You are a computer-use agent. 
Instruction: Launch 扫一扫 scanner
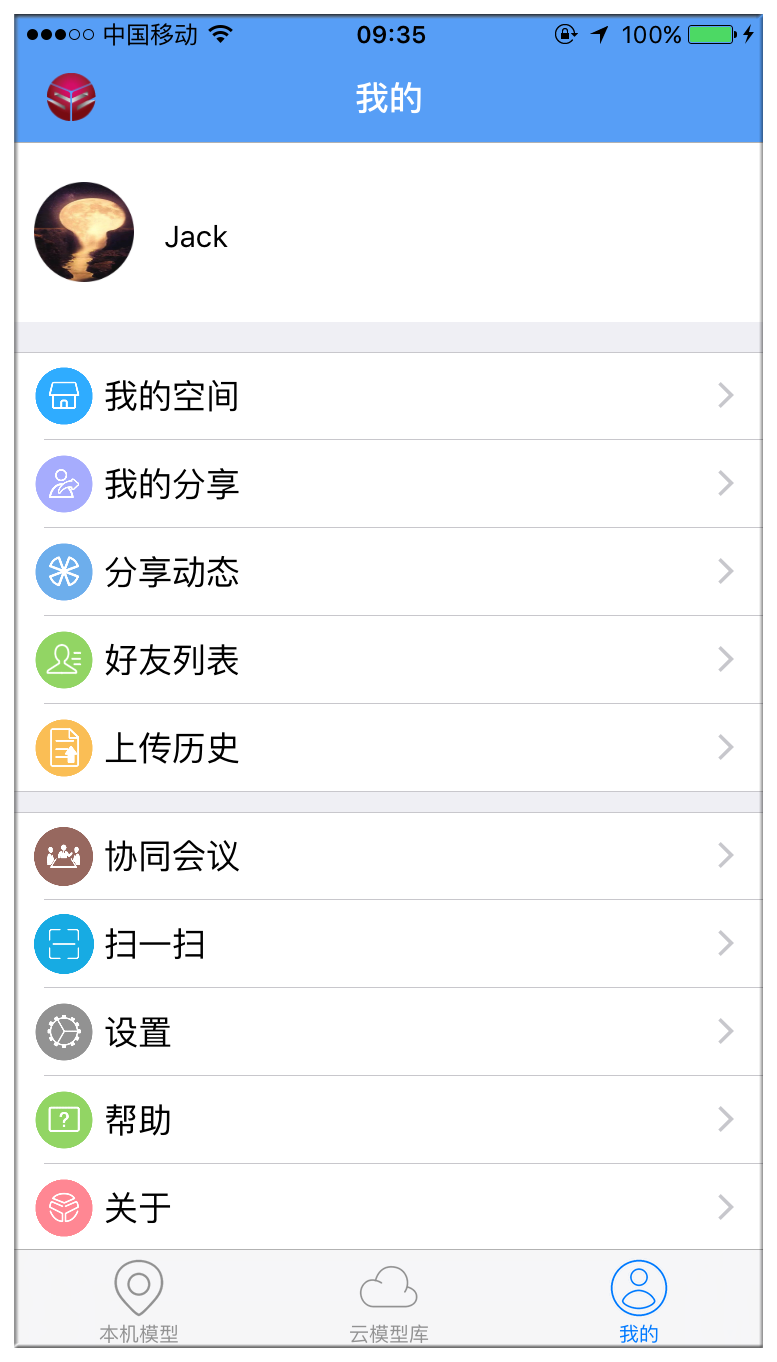tap(389, 944)
